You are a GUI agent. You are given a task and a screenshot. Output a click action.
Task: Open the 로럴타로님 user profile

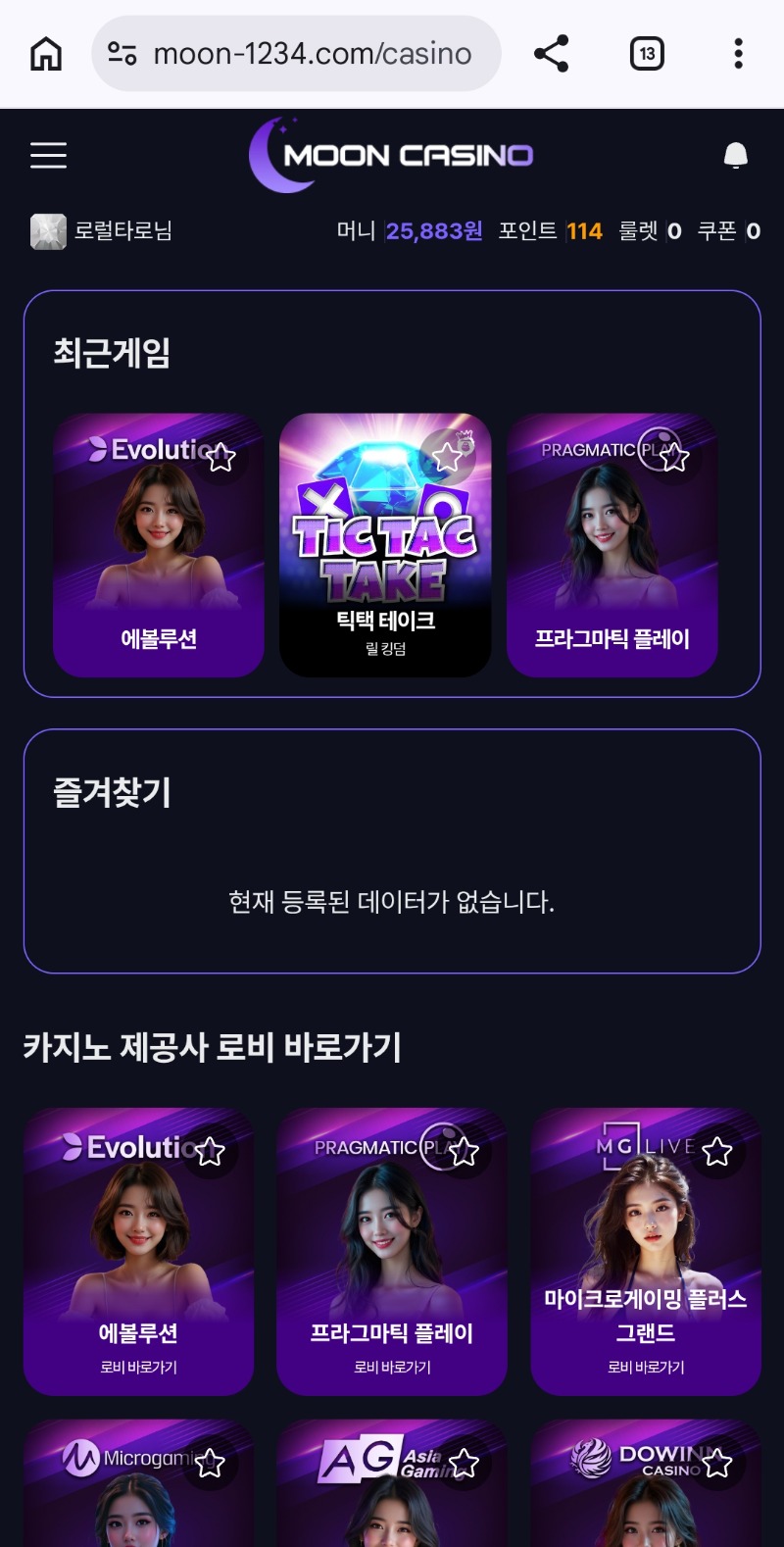point(103,231)
